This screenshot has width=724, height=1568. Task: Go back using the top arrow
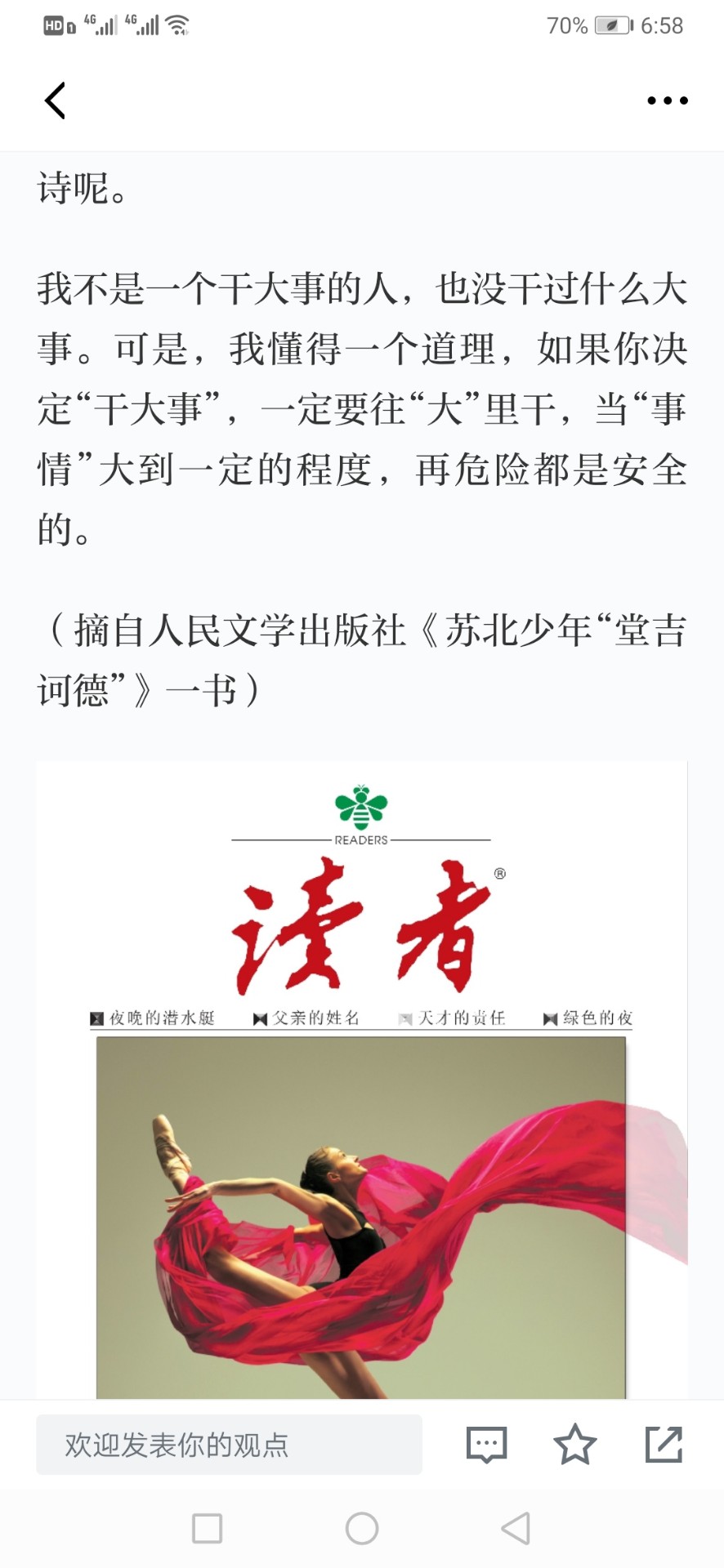tap(55, 100)
